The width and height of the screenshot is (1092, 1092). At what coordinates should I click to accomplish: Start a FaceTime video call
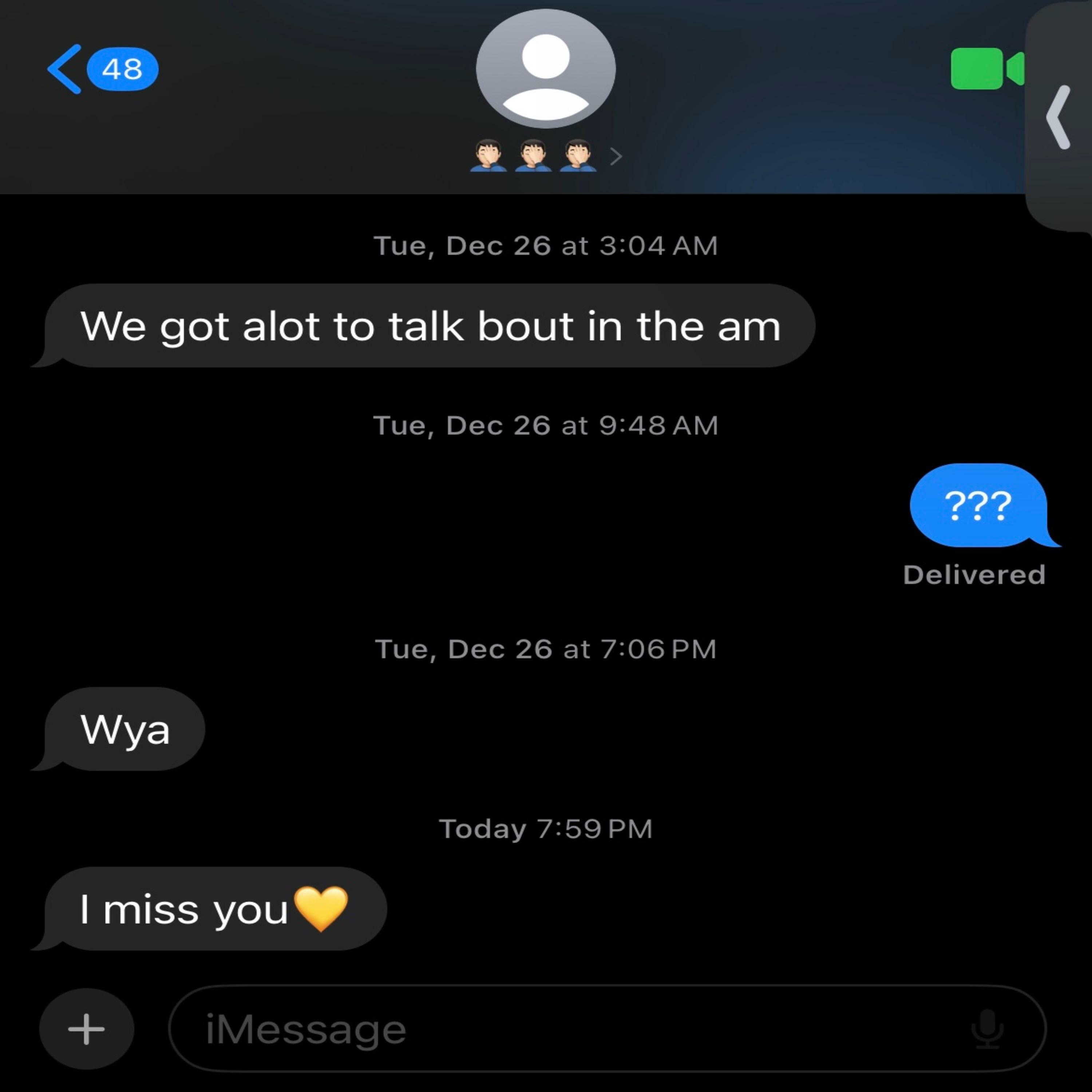986,69
